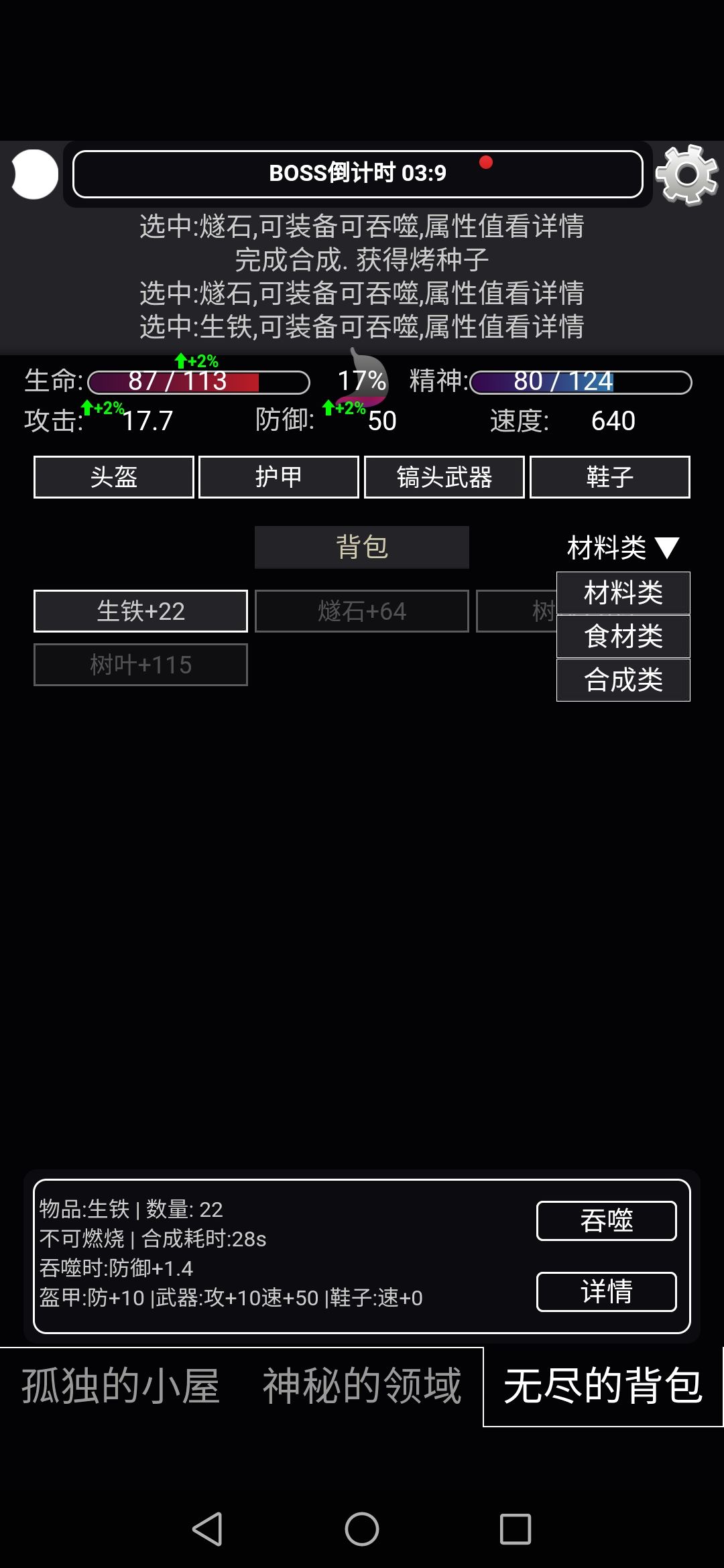Click the round avatar icon top left

[x=35, y=173]
